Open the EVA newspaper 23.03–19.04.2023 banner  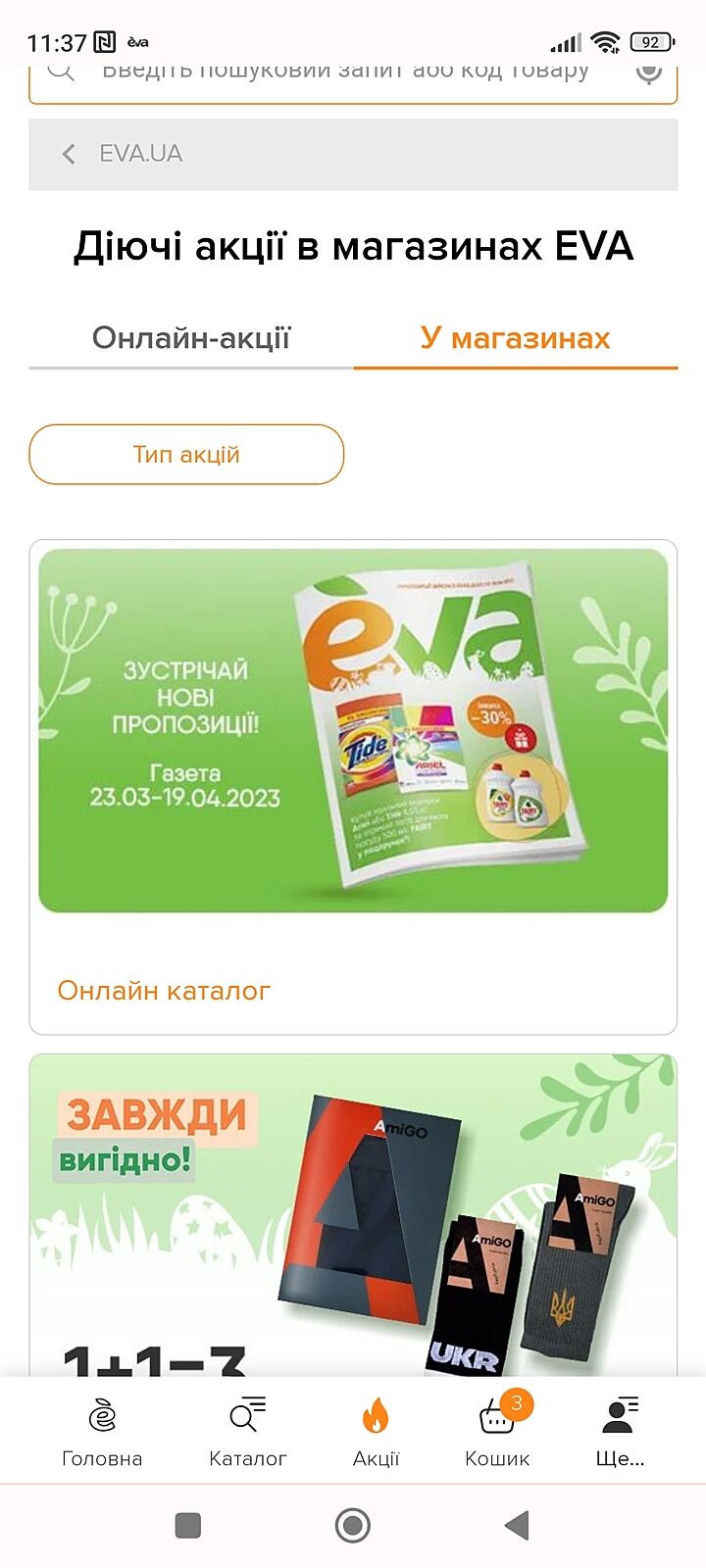[353, 730]
